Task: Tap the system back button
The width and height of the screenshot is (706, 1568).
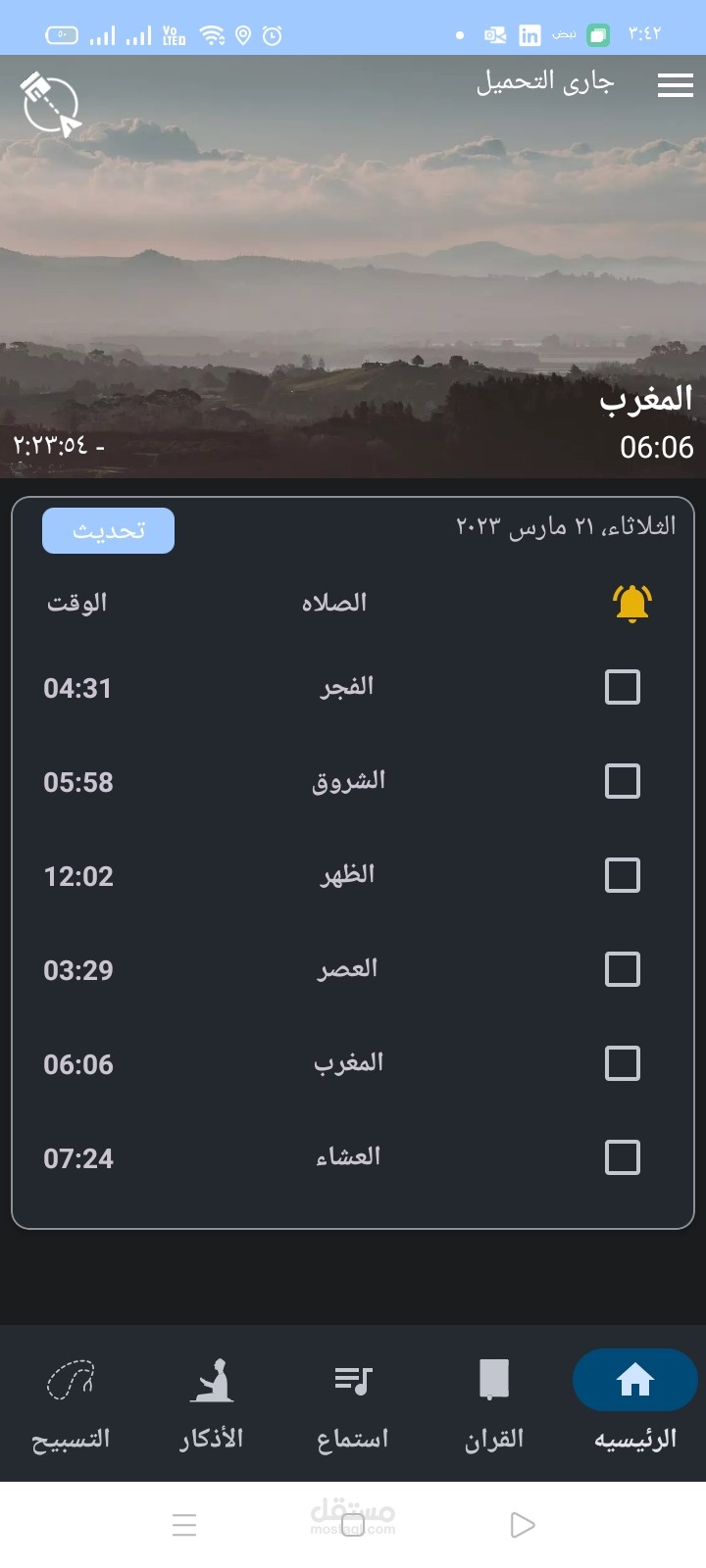Action: point(523,1525)
